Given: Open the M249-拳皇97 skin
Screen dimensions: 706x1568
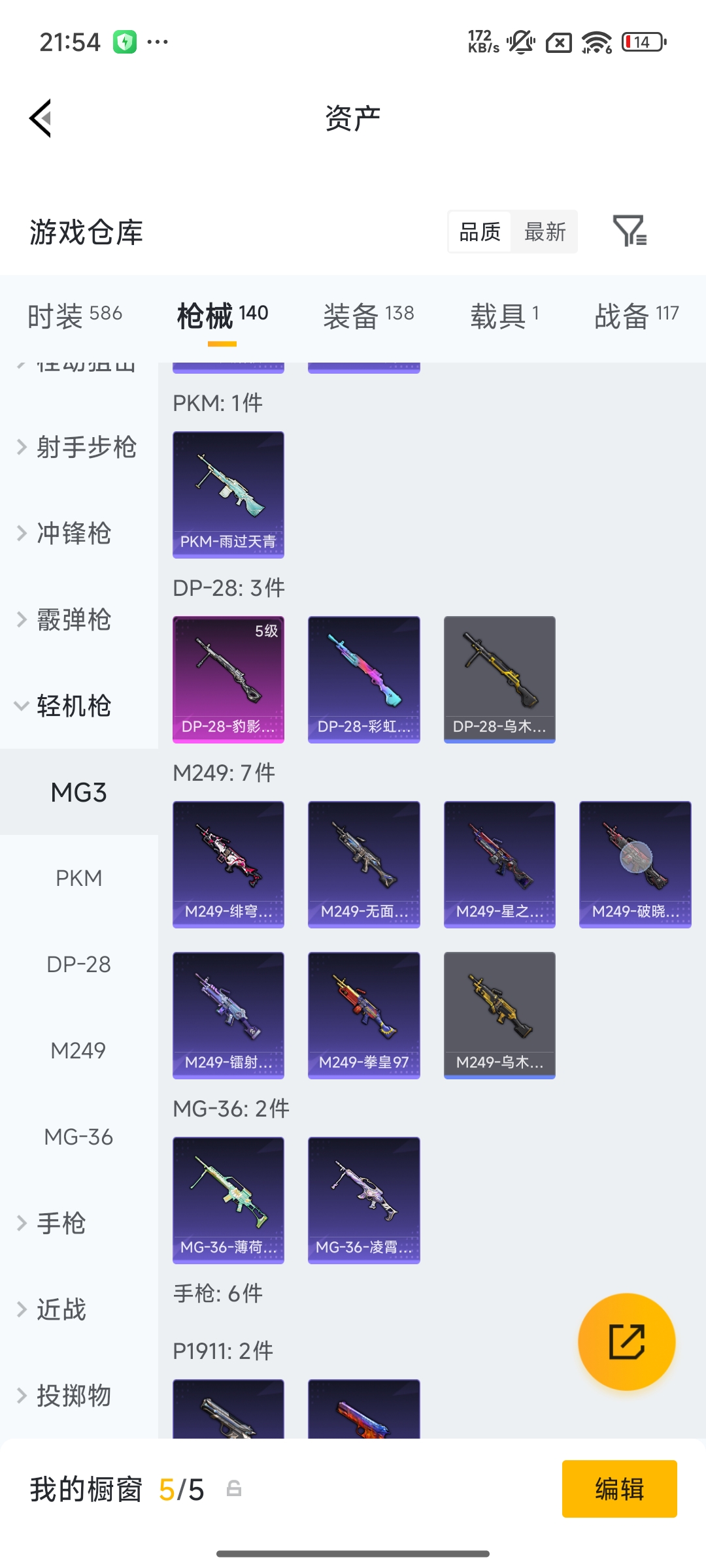Looking at the screenshot, I should (363, 1015).
